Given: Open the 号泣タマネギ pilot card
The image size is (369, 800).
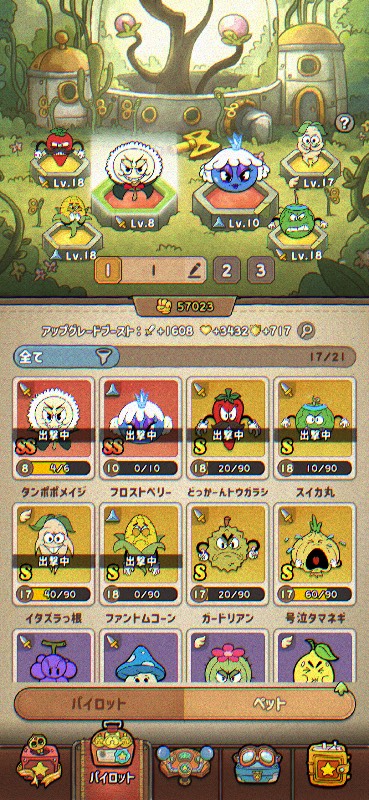Looking at the screenshot, I should tap(314, 554).
